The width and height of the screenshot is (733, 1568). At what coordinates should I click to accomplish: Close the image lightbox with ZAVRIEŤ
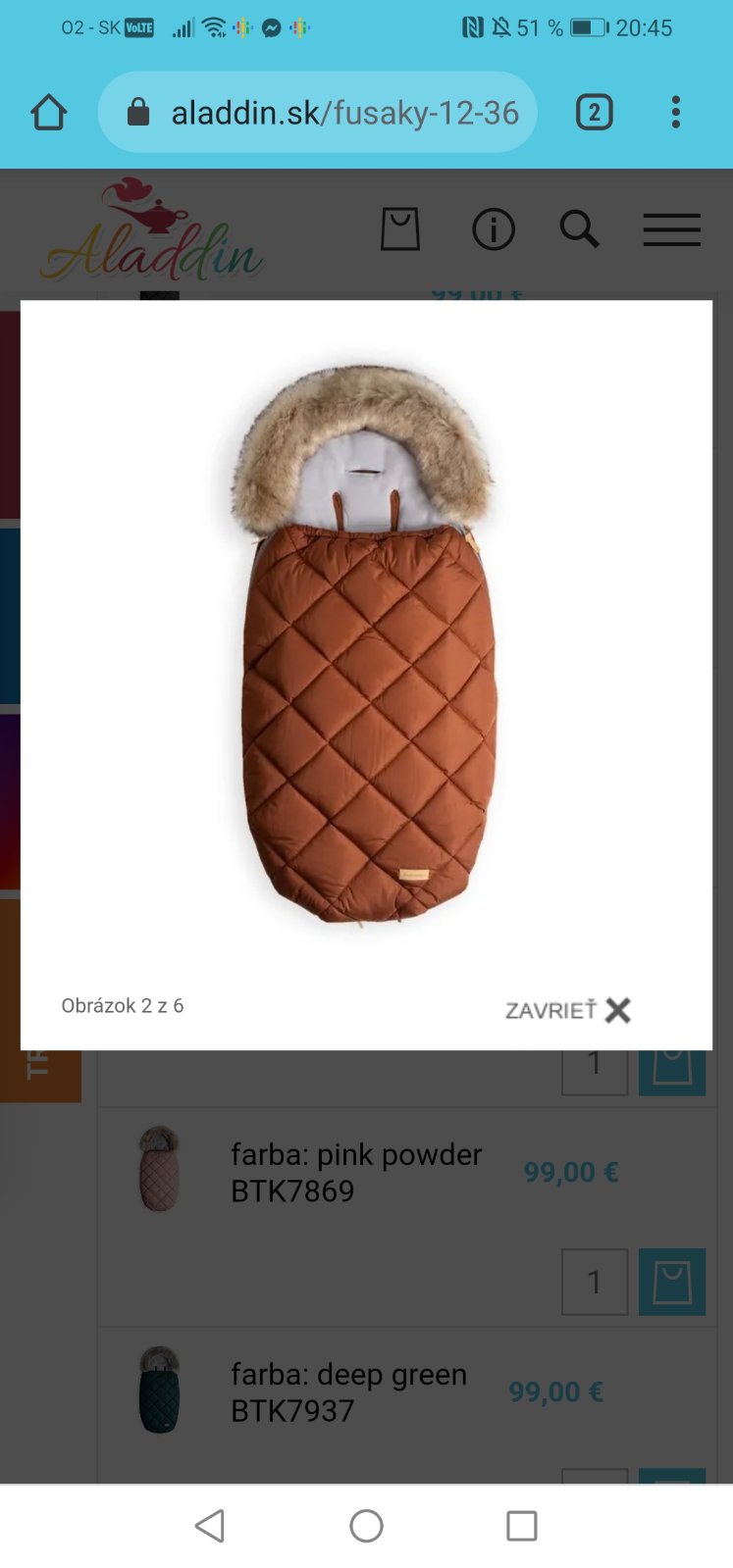(x=568, y=1010)
